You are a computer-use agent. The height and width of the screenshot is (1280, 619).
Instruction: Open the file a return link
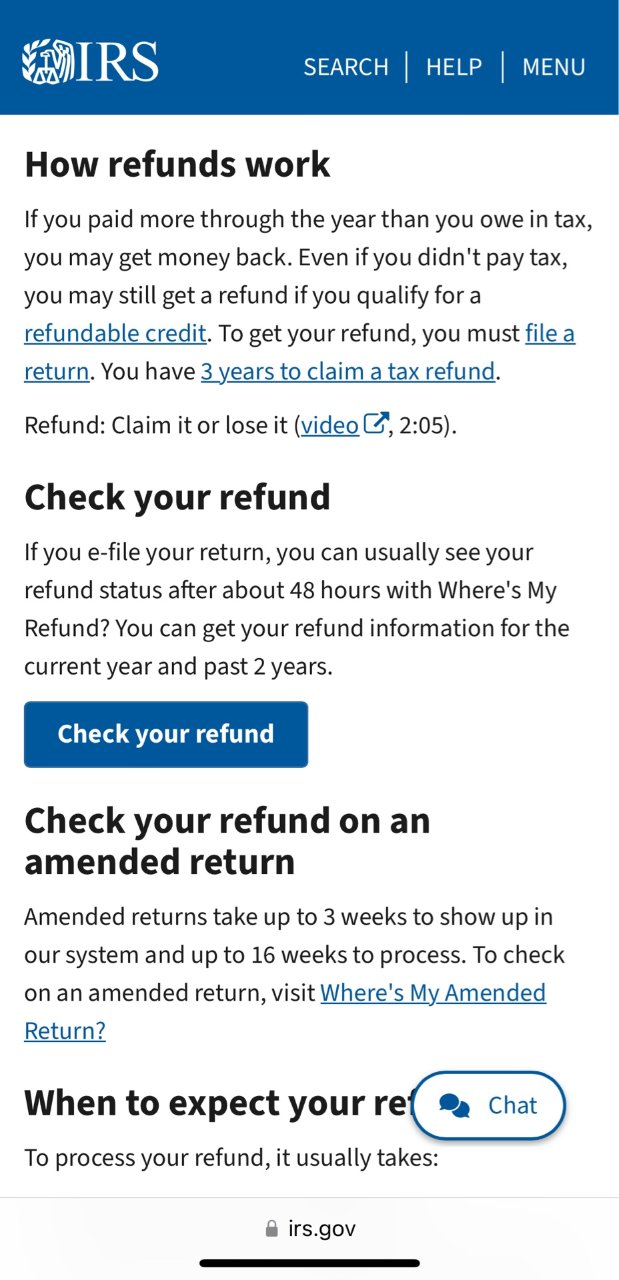(x=549, y=333)
